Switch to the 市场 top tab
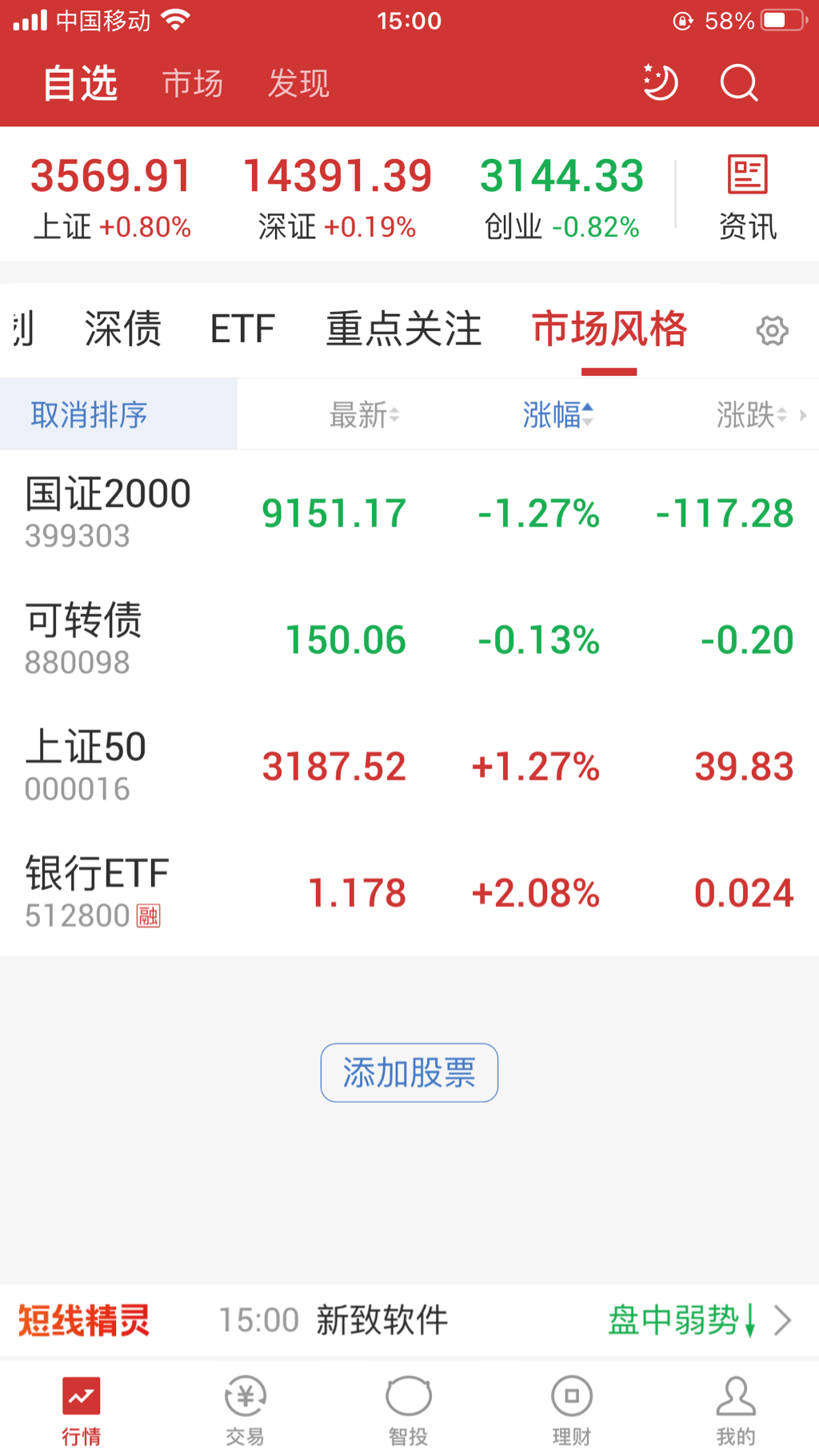This screenshot has width=819, height=1456. pos(193,84)
